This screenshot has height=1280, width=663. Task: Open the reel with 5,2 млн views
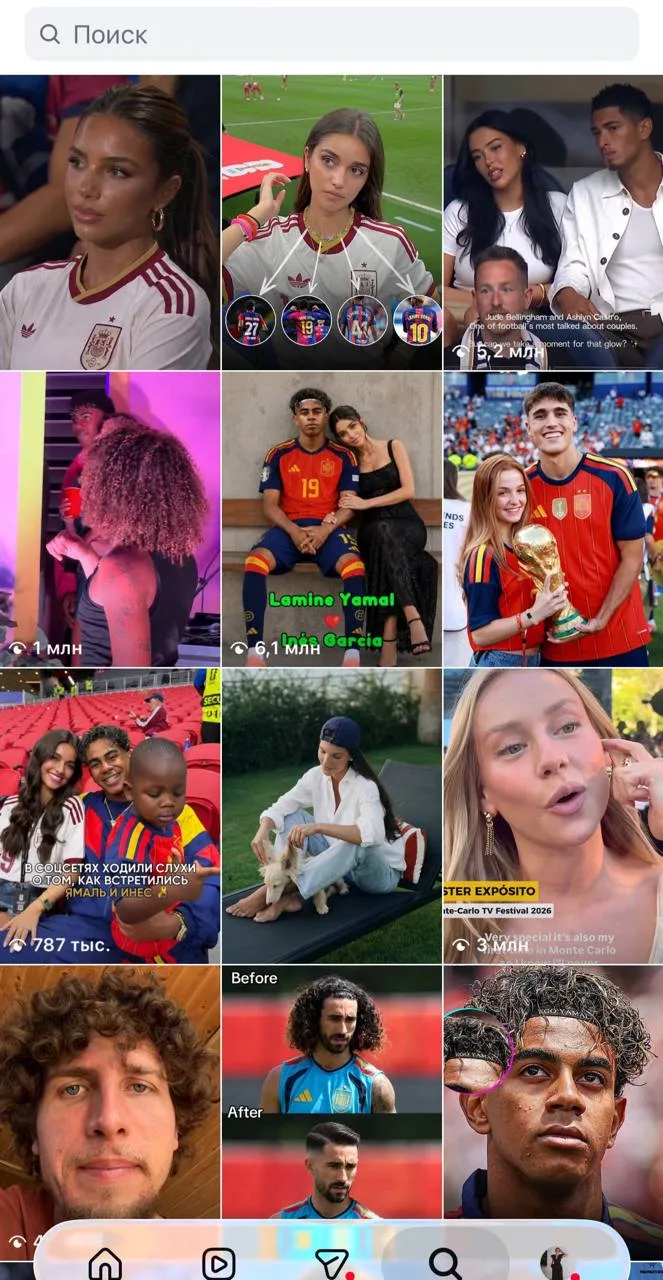coord(553,222)
